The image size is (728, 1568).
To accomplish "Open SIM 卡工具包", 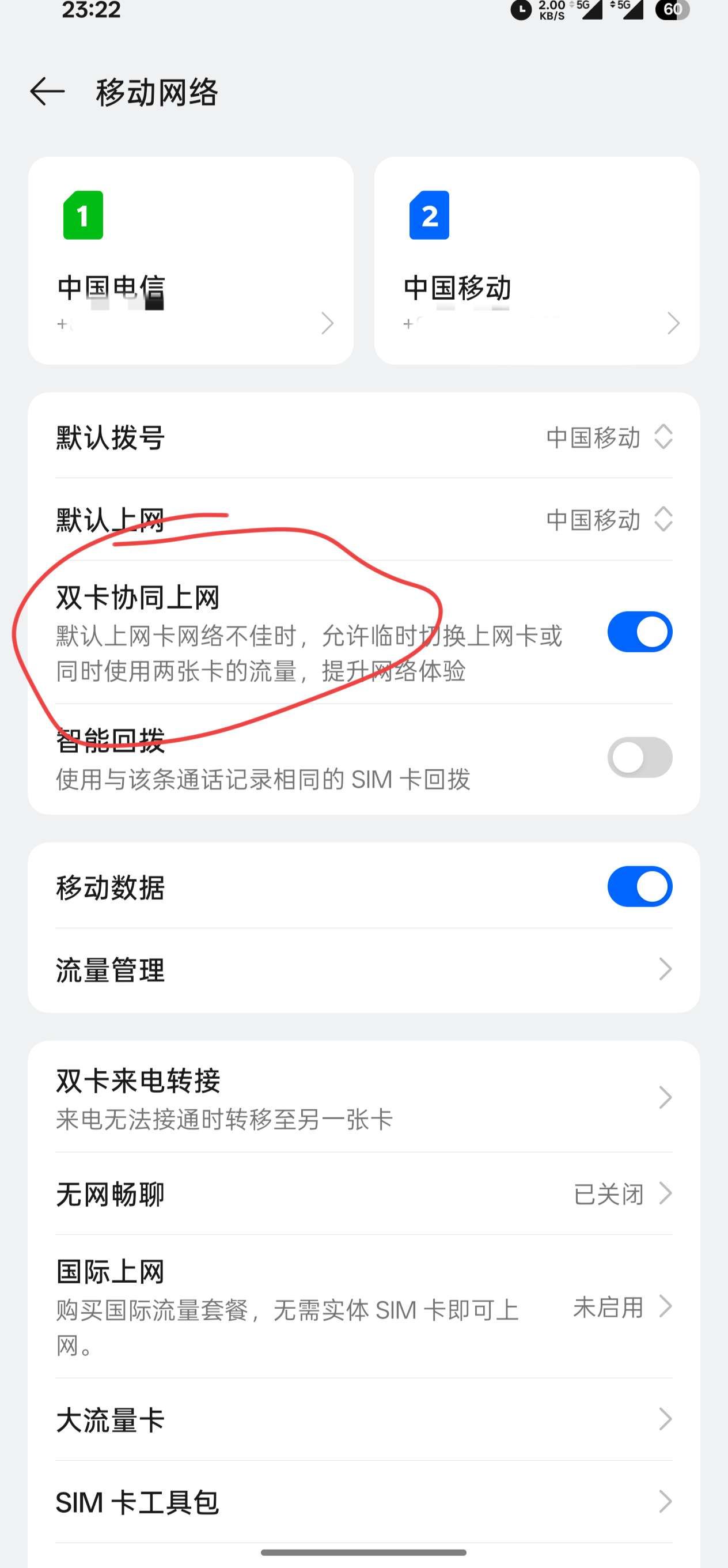I will pos(363,1502).
